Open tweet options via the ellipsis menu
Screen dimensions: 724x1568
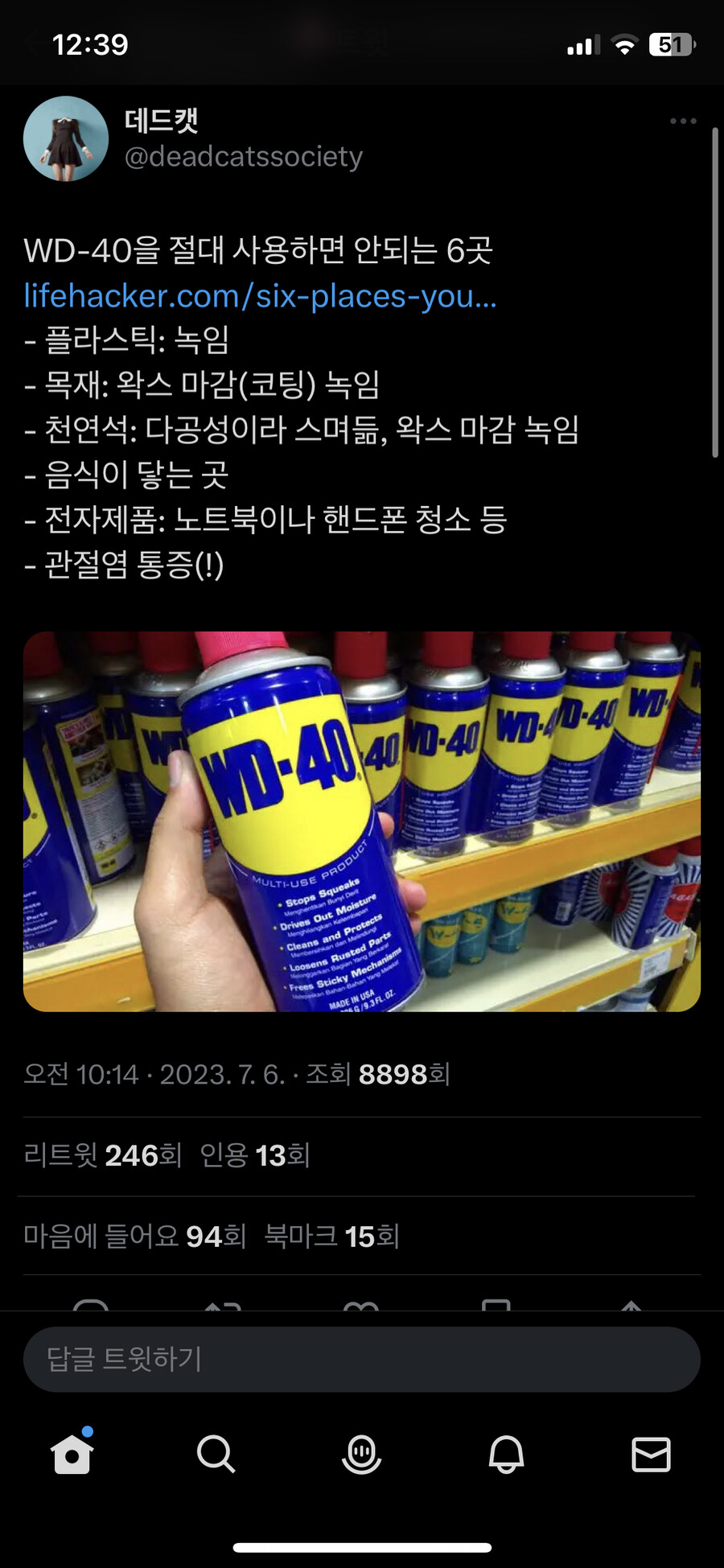click(x=681, y=121)
